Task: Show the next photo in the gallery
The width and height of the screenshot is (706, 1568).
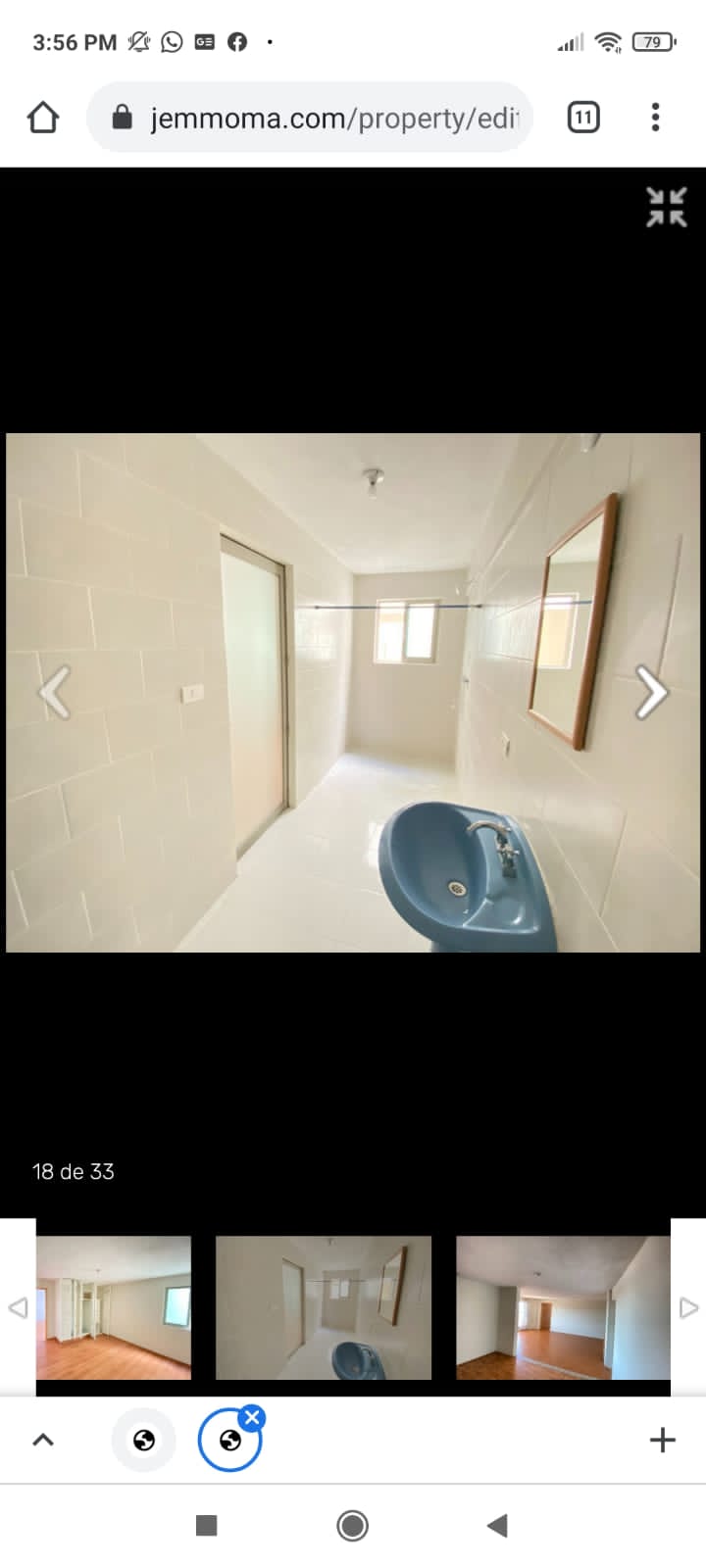Action: pos(651,693)
